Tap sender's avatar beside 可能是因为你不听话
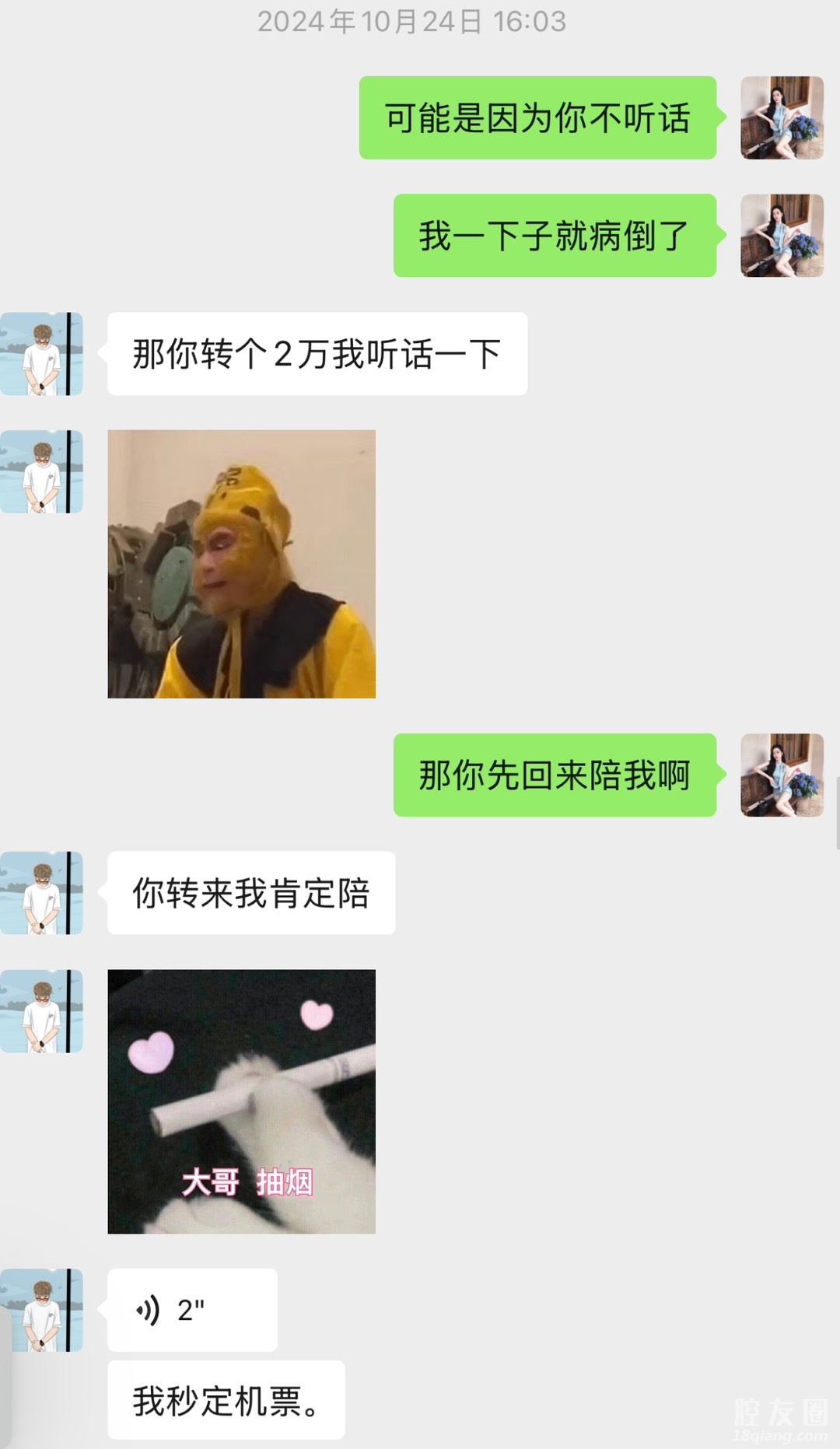 click(x=782, y=118)
